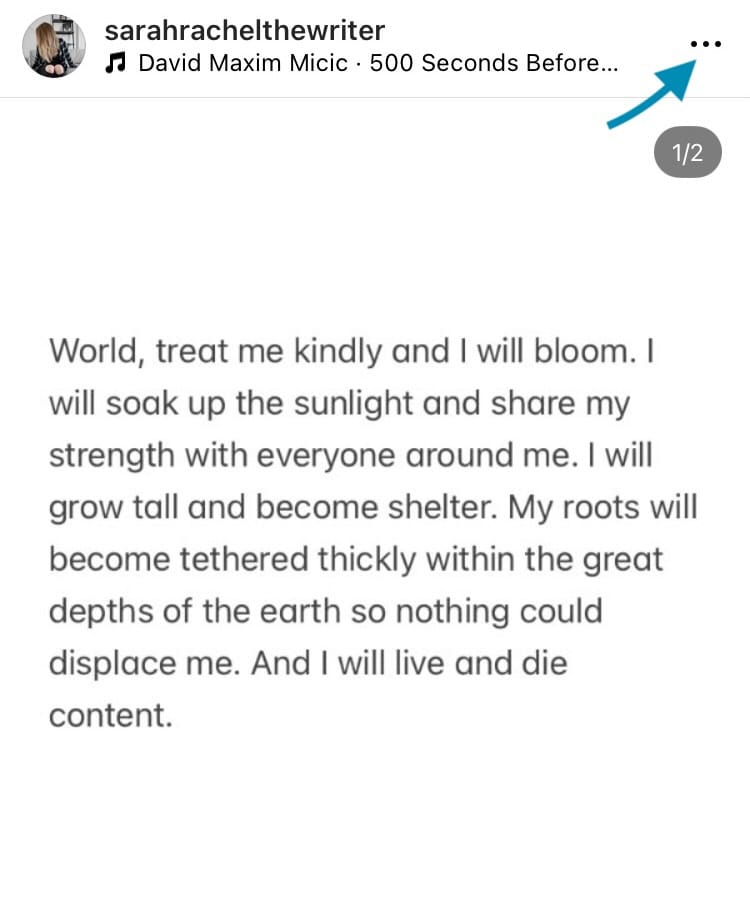Open the three-dot overflow menu
Viewport: 750px width, 902px height.
coord(705,44)
